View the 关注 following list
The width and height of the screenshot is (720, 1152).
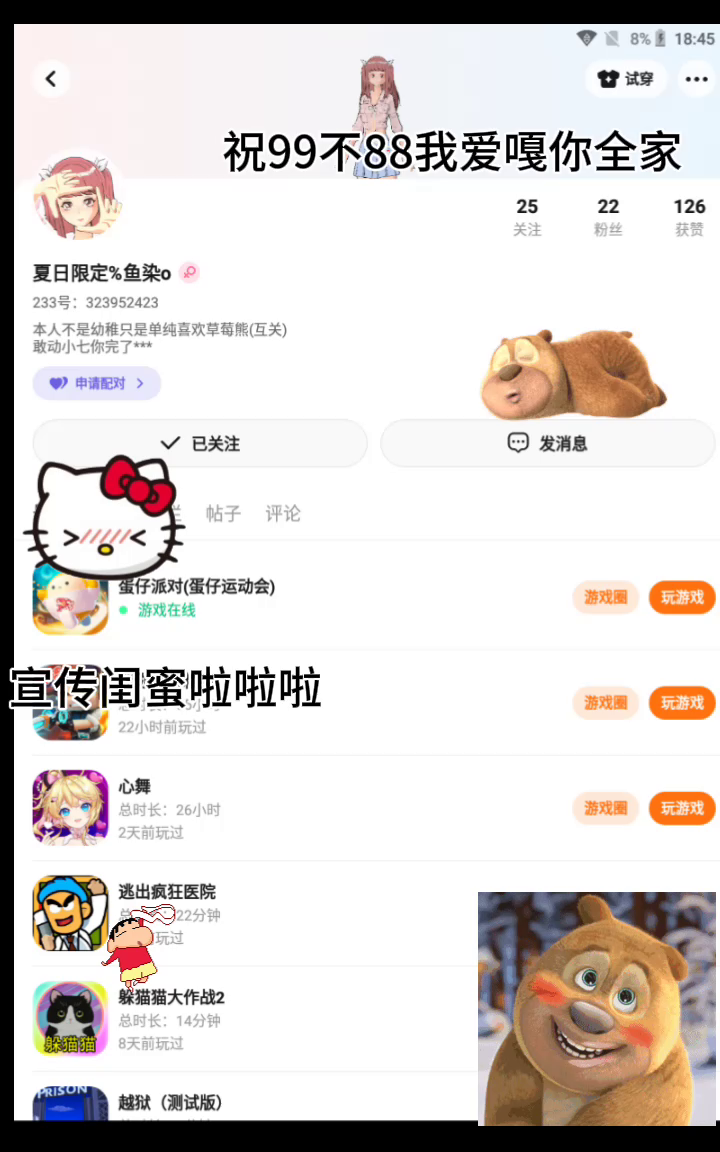[527, 217]
